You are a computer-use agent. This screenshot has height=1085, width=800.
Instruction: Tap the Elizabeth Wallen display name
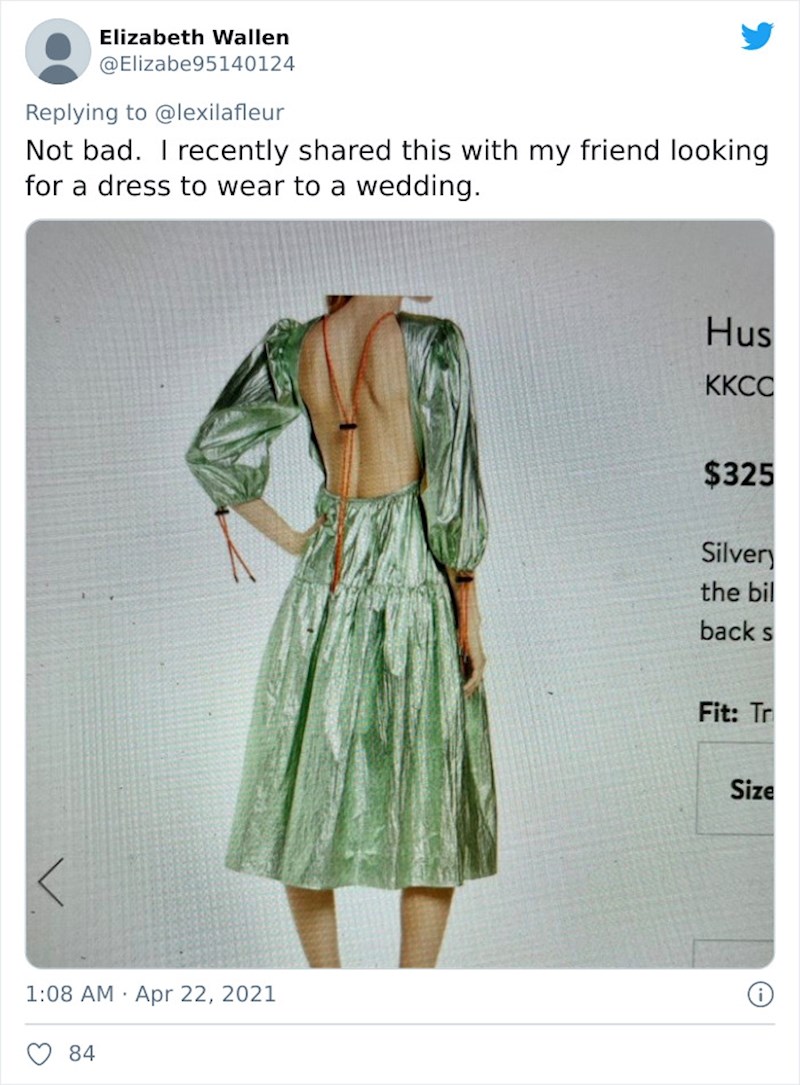[194, 37]
